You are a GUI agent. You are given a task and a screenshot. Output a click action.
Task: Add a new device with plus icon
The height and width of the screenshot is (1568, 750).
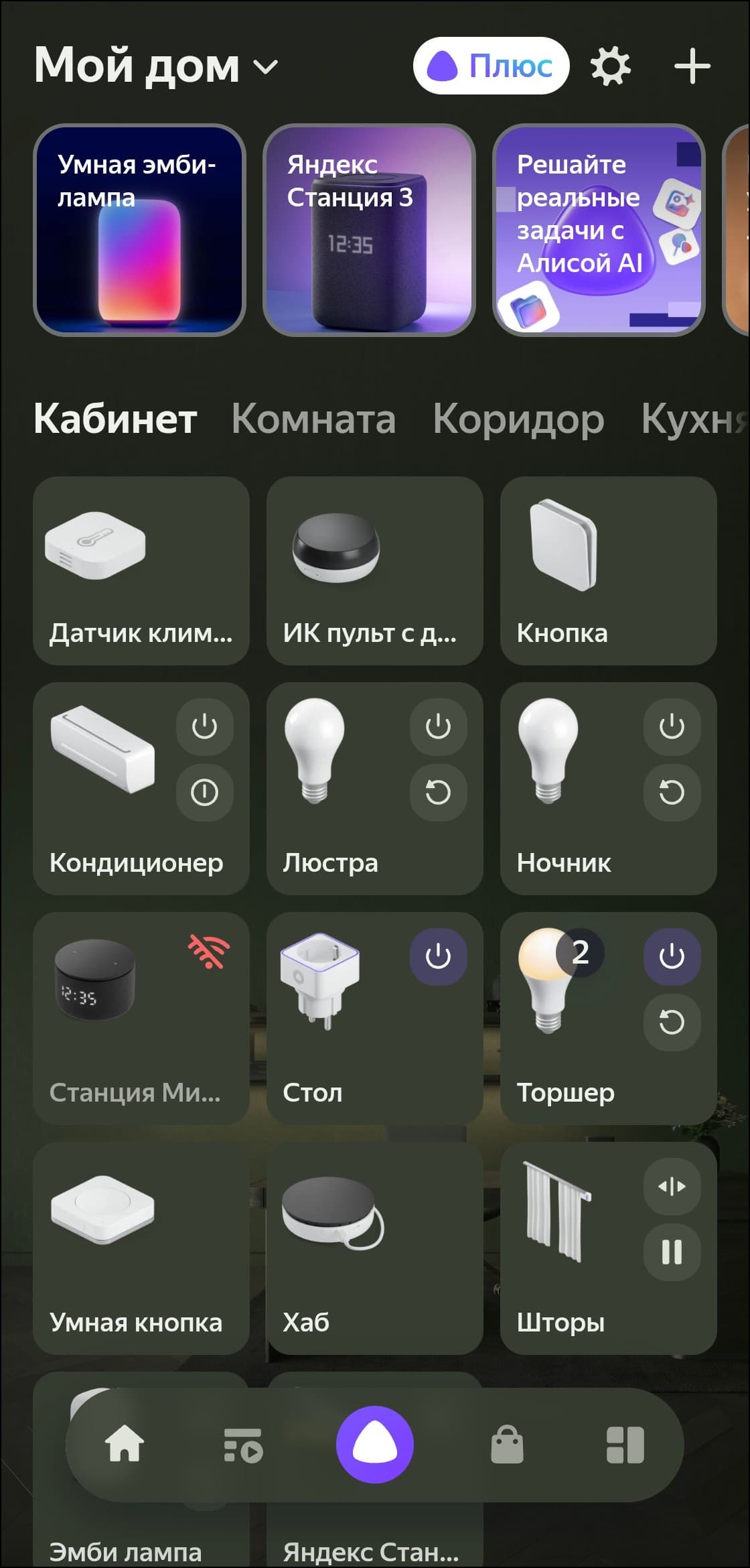[x=692, y=66]
